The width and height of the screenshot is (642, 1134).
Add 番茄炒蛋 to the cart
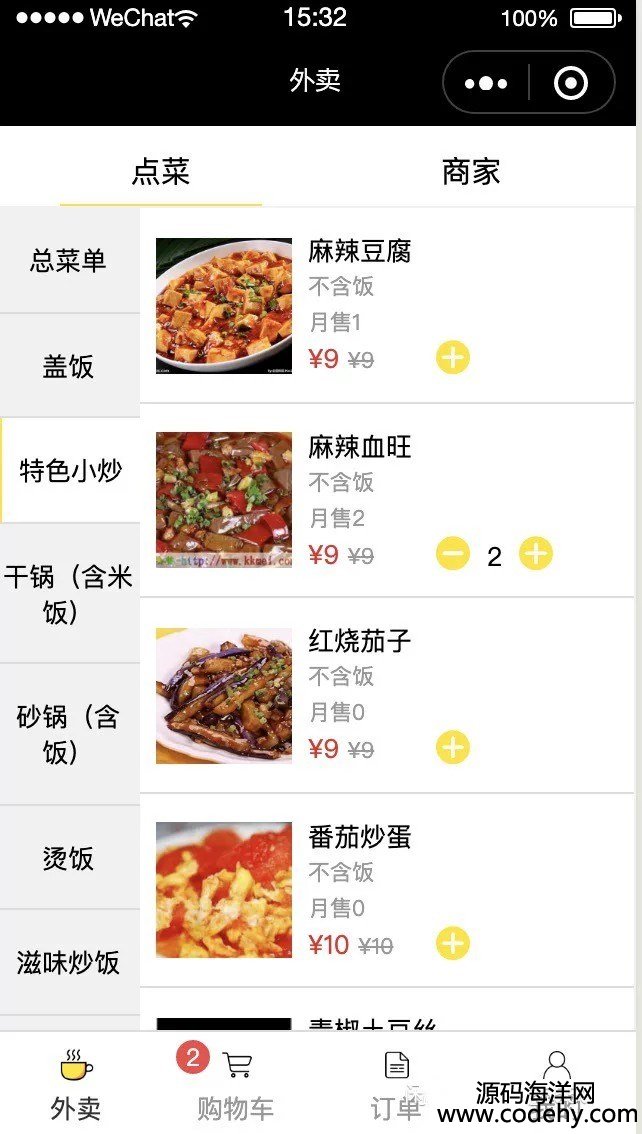(x=452, y=943)
